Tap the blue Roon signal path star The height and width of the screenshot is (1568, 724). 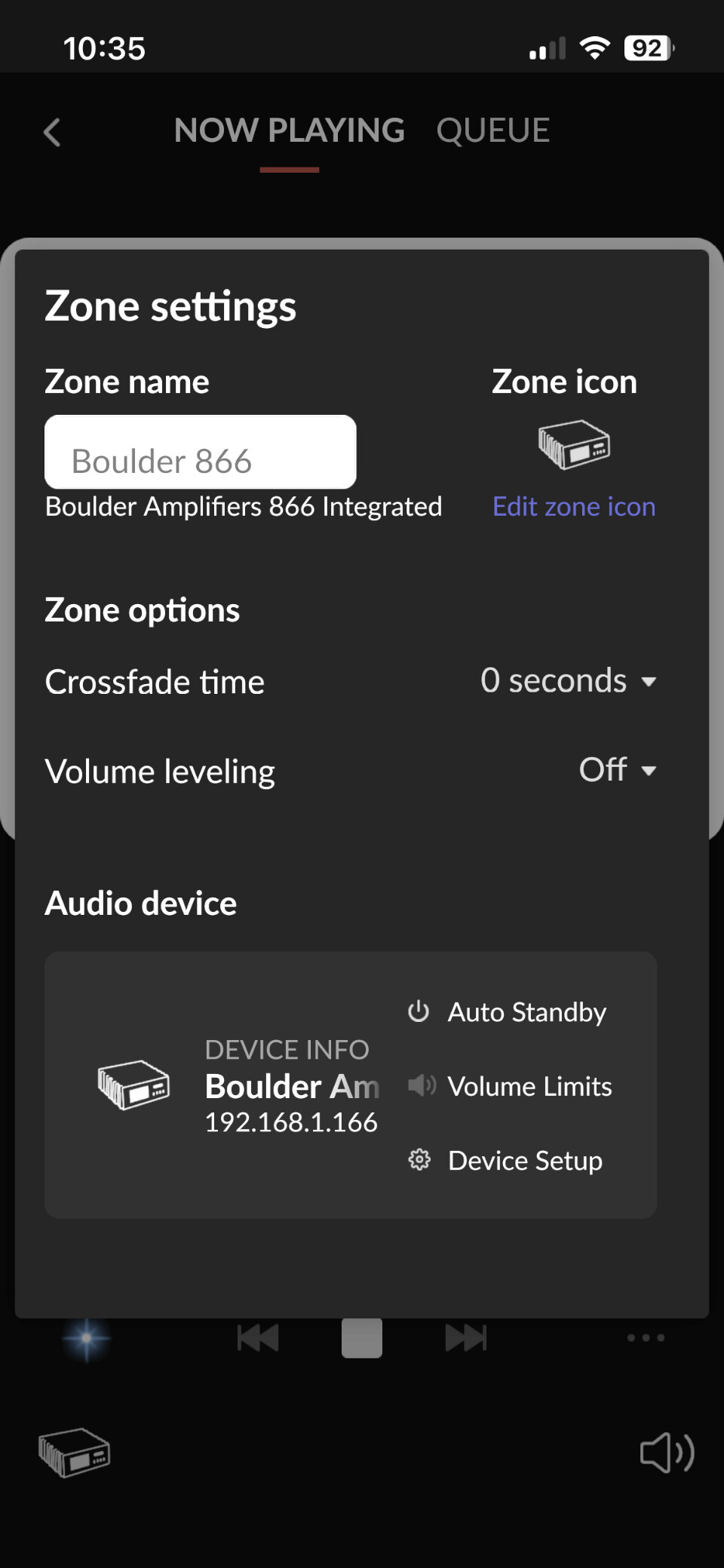coord(87,1338)
